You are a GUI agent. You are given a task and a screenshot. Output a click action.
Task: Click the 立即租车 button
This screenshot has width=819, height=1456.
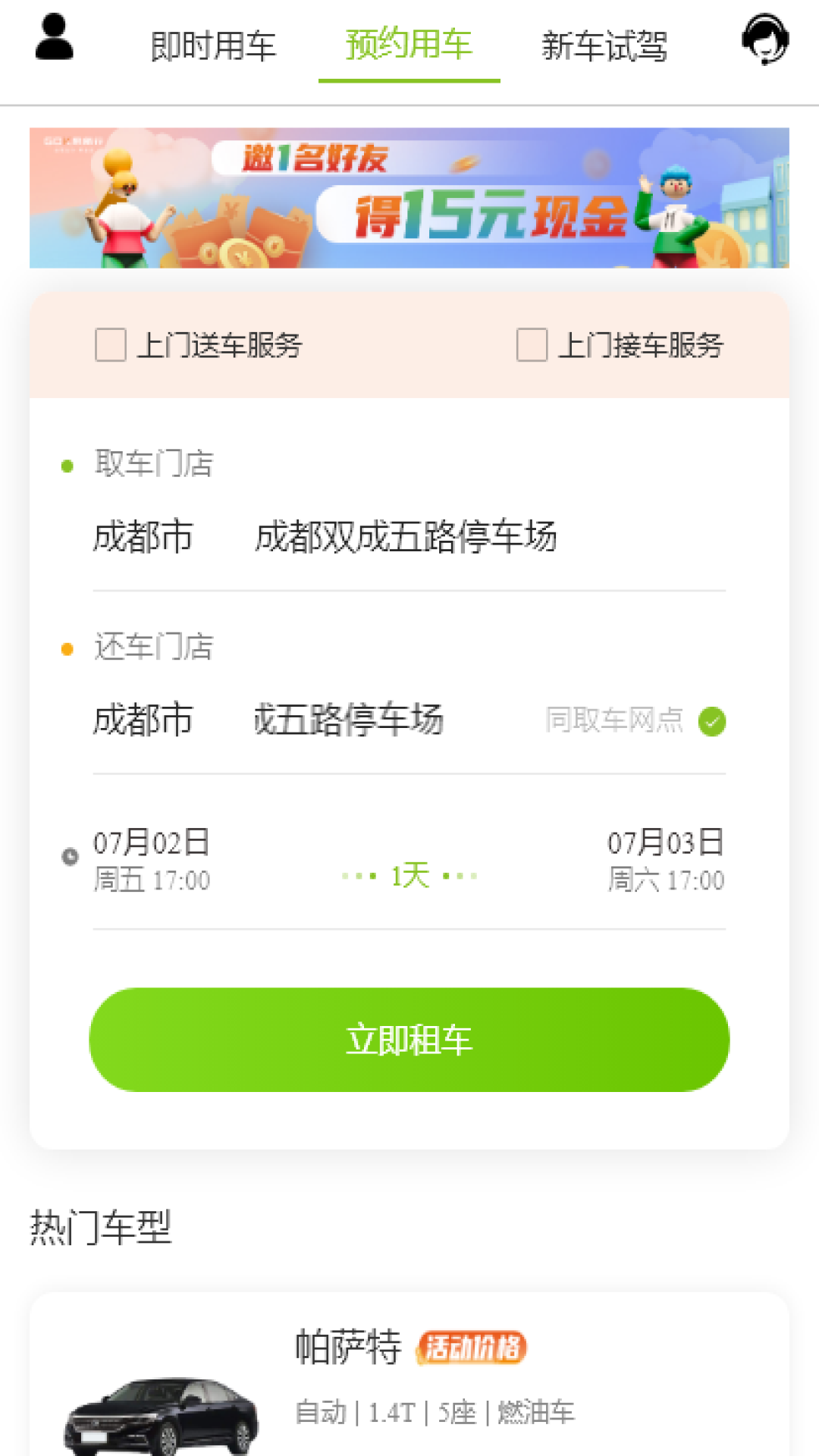point(409,1039)
